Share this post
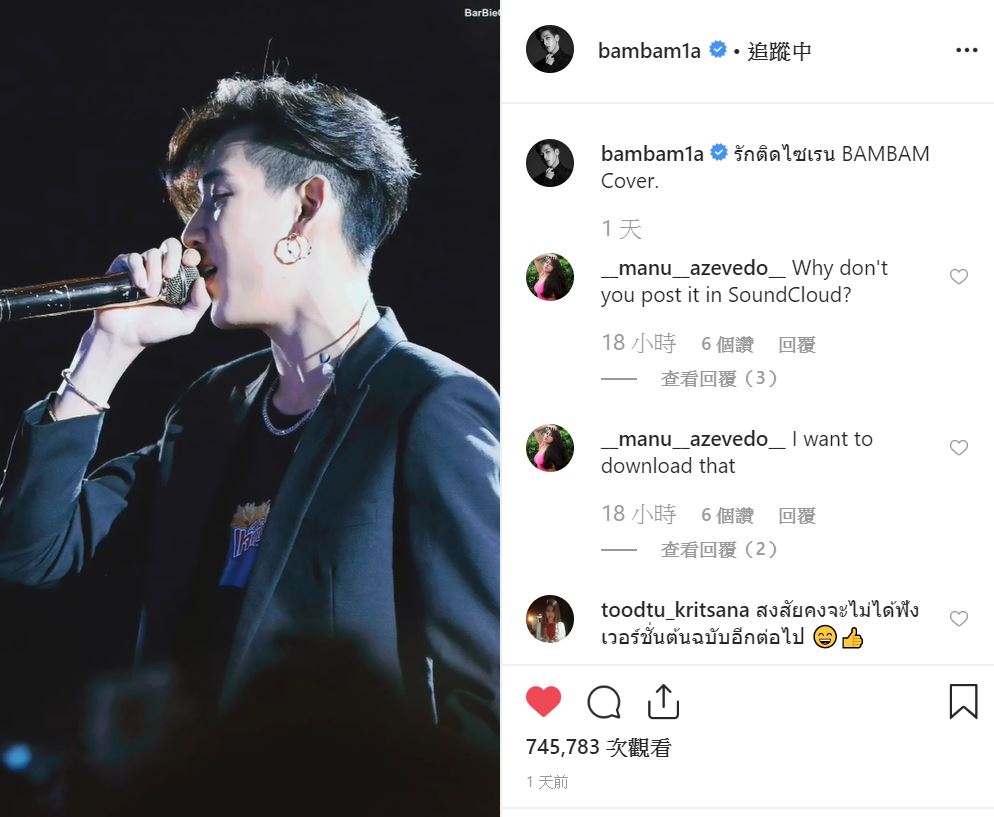This screenshot has height=817, width=994. tap(663, 702)
